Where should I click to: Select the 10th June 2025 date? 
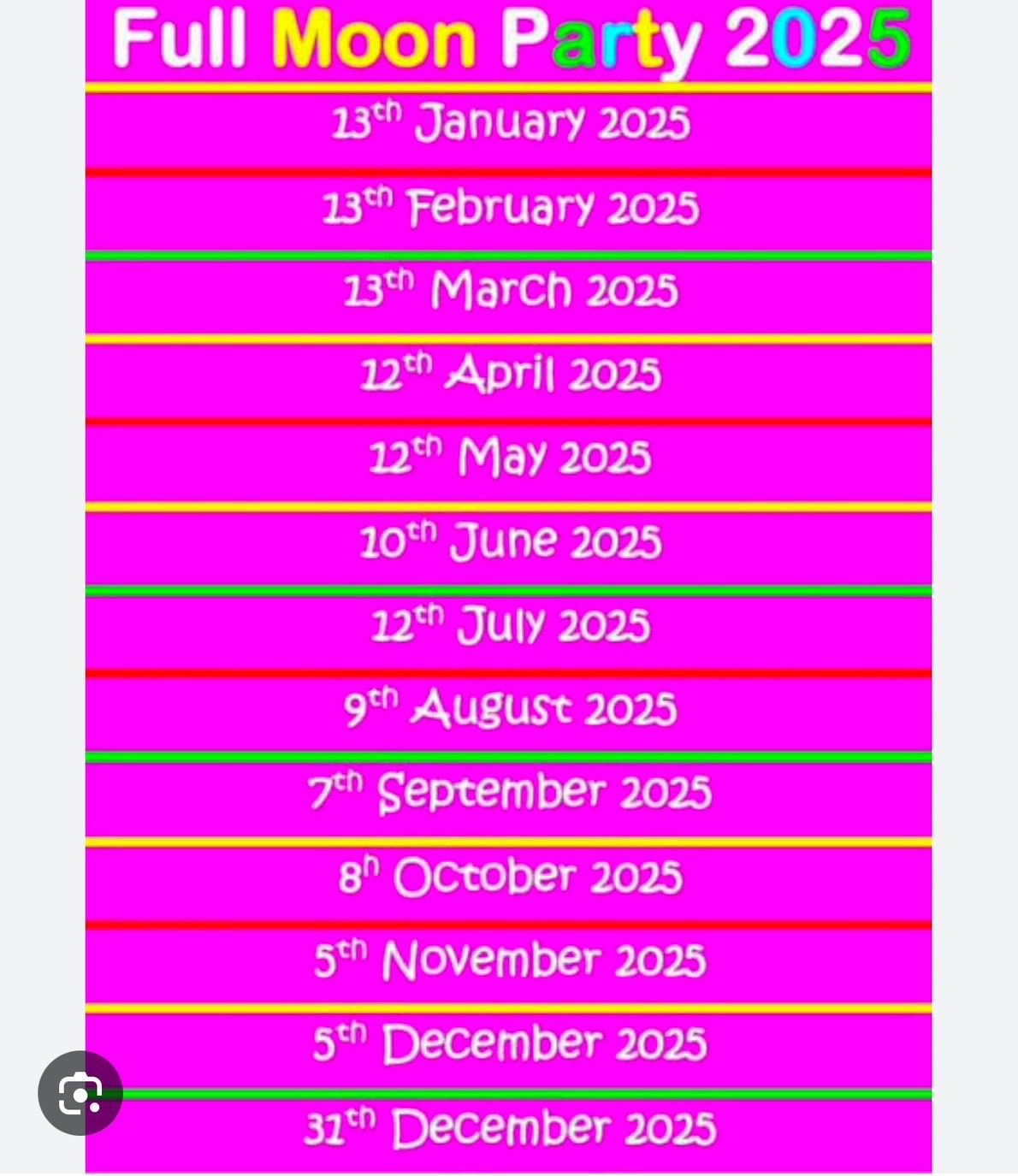click(x=509, y=540)
